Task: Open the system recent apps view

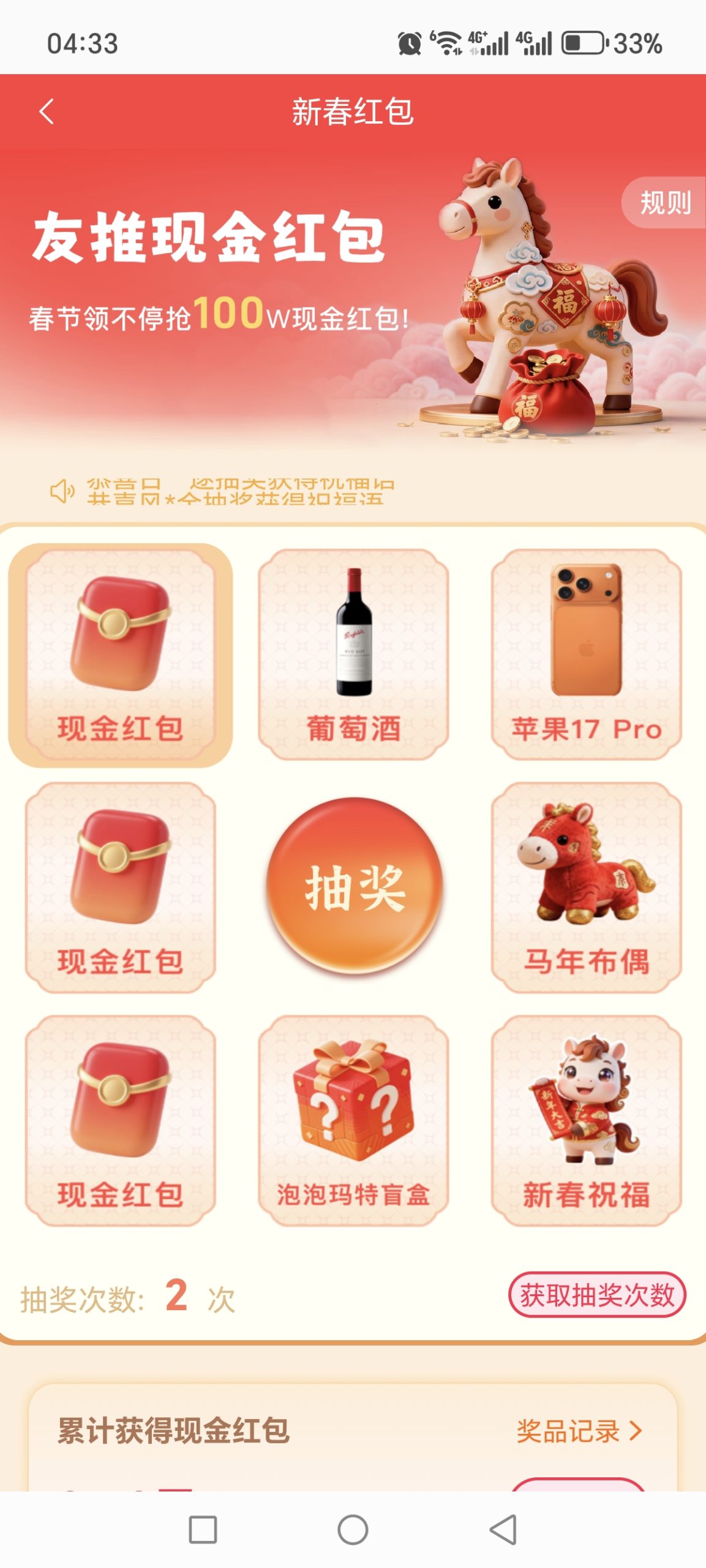Action: point(203,1529)
